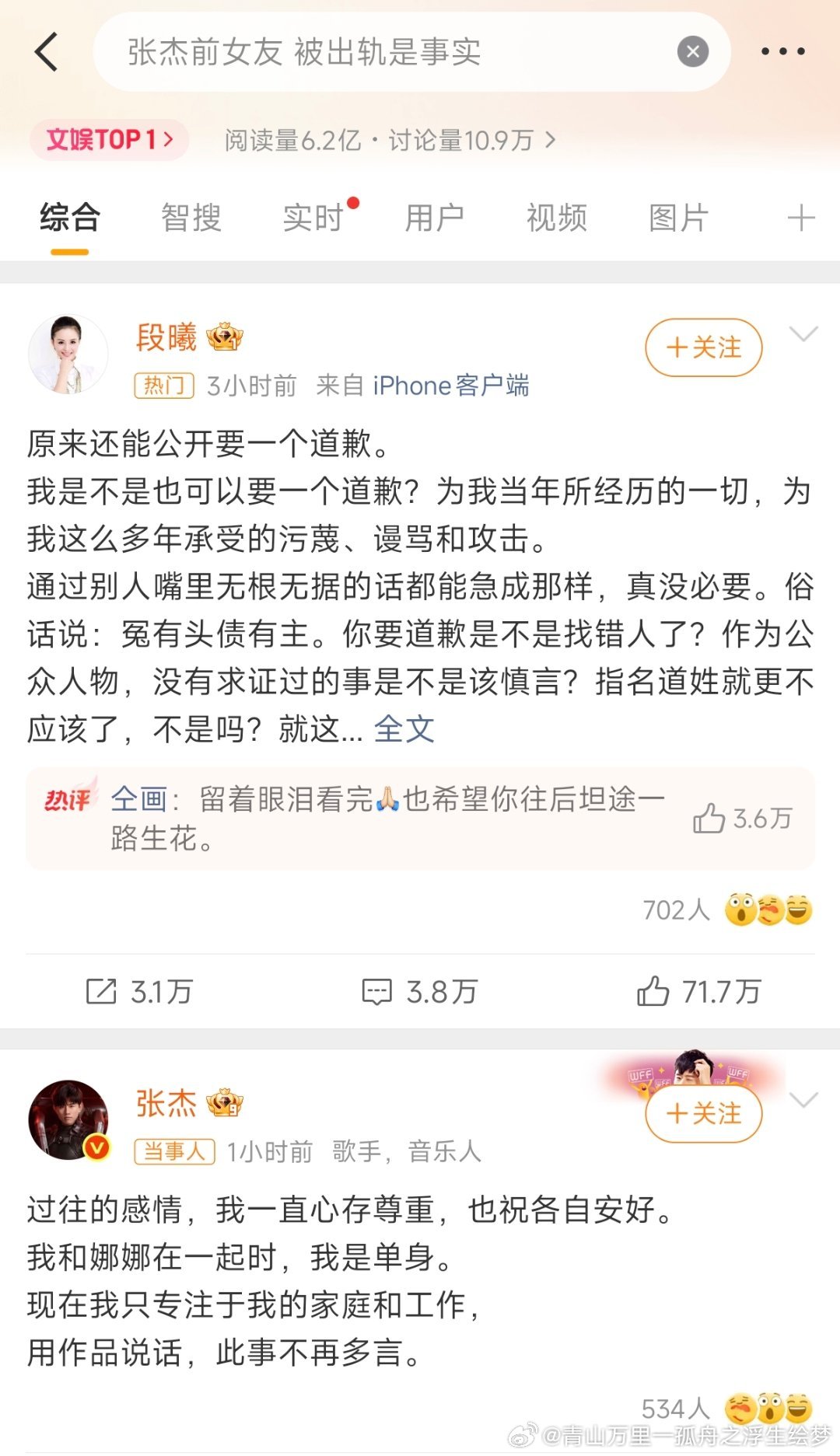Expand the full post via 全文
Screen dimensions: 840x1456
click(x=405, y=728)
